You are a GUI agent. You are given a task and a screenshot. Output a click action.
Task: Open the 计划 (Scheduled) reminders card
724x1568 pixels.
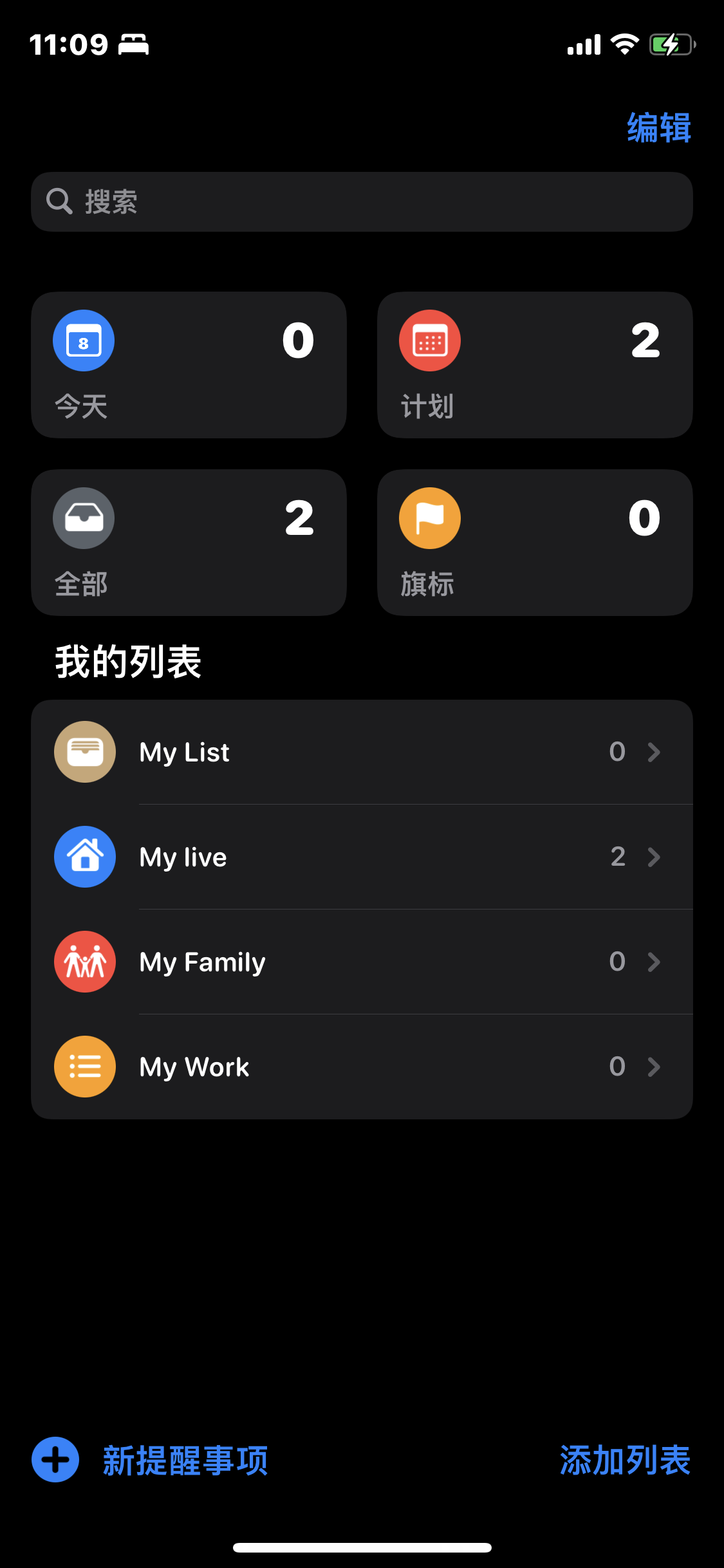pyautogui.click(x=535, y=365)
